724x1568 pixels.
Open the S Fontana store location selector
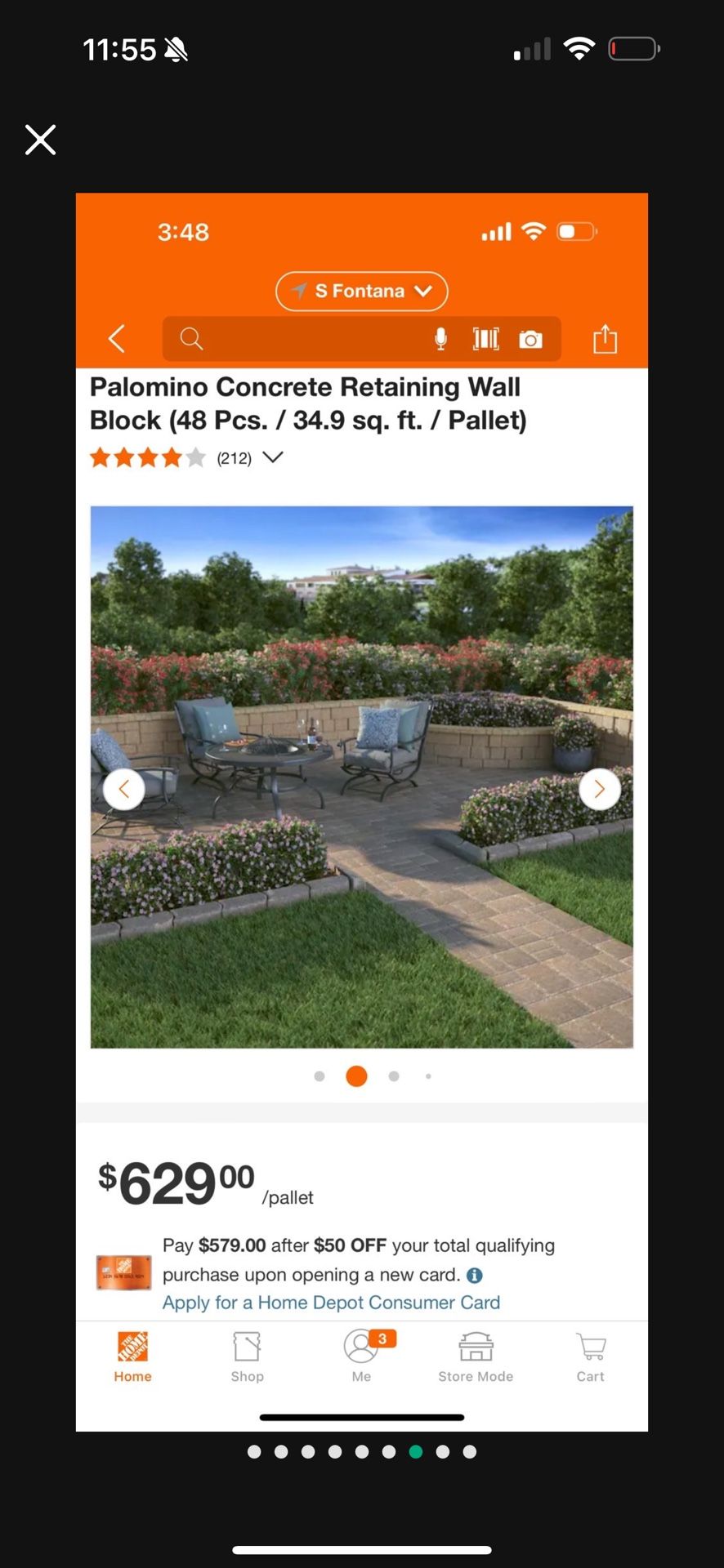(361, 291)
